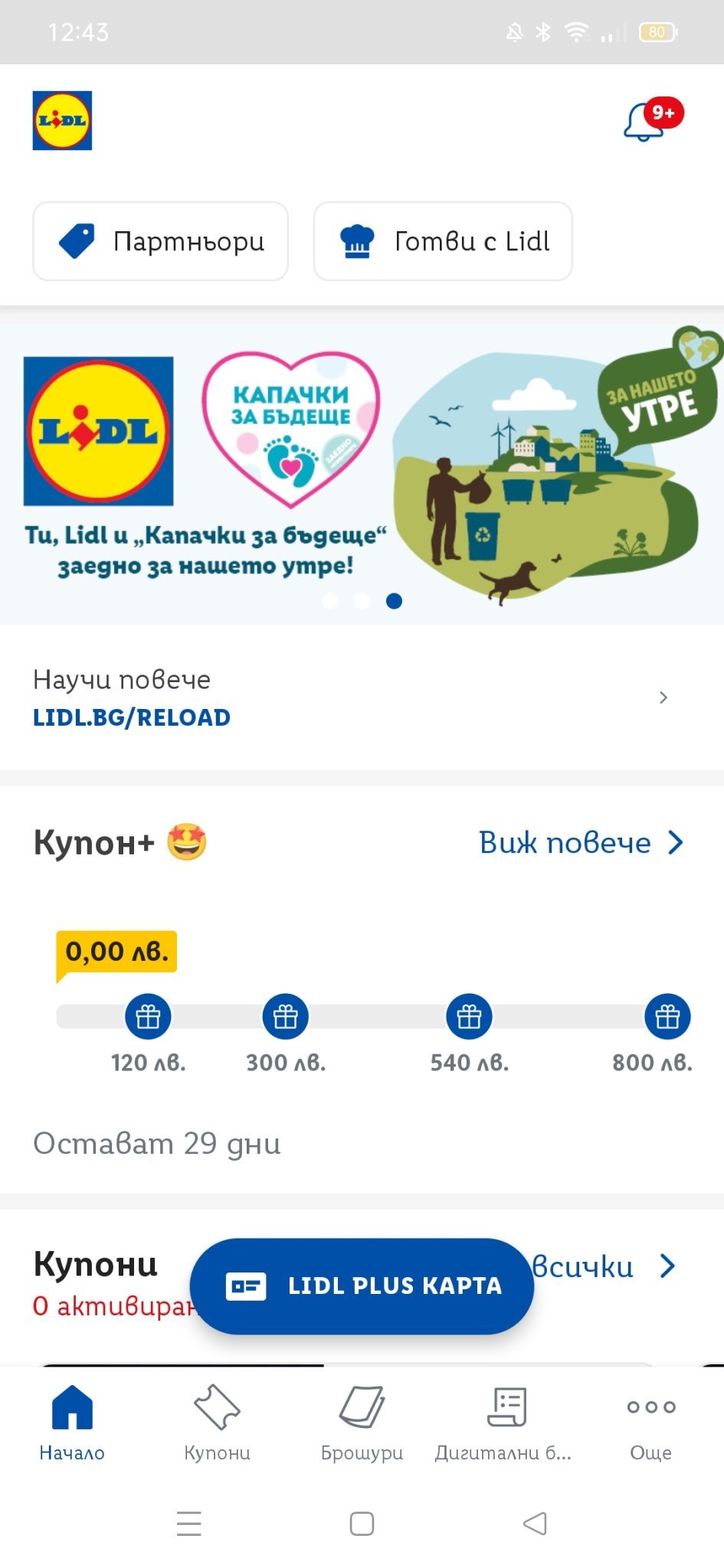Open the Научи повече LIDL.BG/RELOAD row
Image resolution: width=724 pixels, height=1568 pixels.
click(x=362, y=697)
